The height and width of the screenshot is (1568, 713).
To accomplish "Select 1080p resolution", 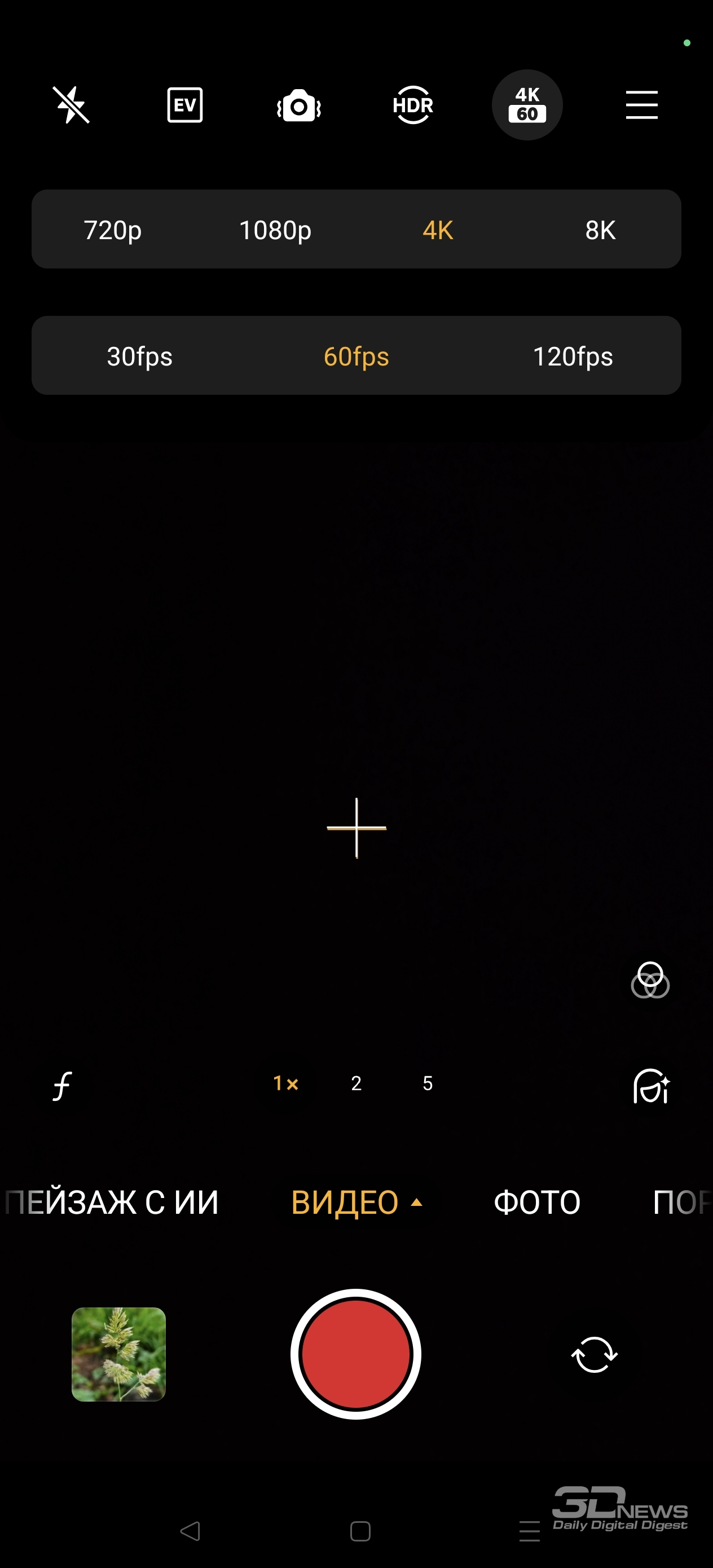I will pyautogui.click(x=275, y=230).
